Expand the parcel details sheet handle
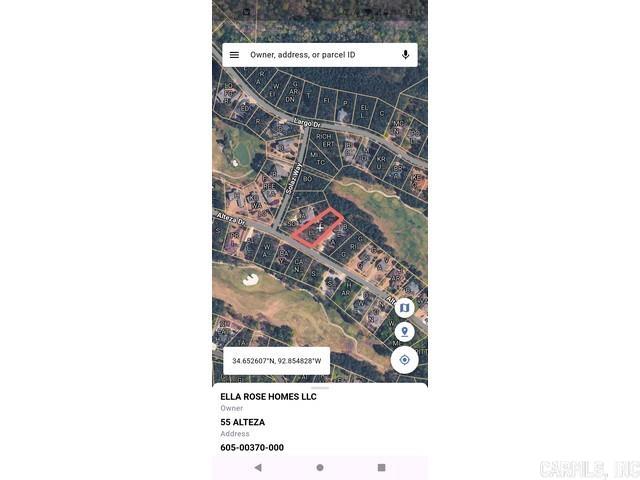The image size is (640, 480). pyautogui.click(x=320, y=387)
